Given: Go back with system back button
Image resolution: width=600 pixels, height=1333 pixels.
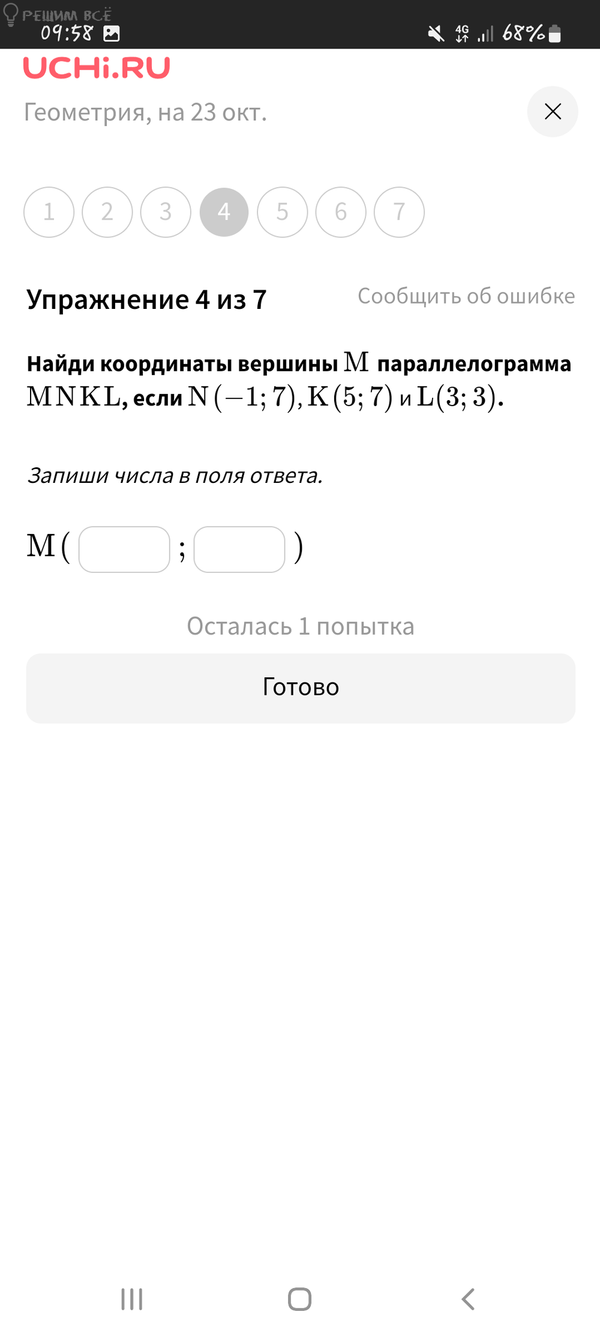Looking at the screenshot, I should coord(467,1298).
